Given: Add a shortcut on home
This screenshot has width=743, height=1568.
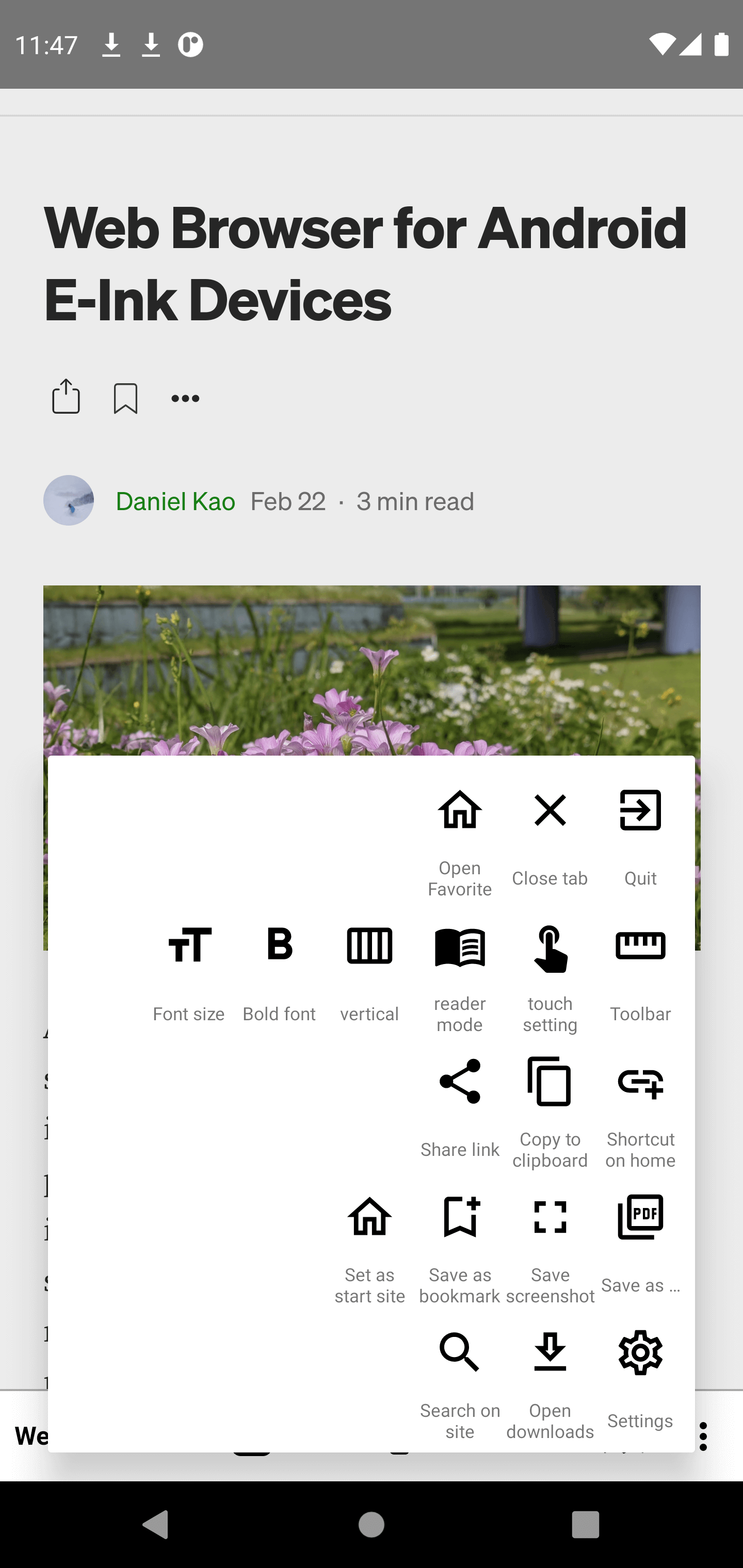Looking at the screenshot, I should (x=640, y=1111).
